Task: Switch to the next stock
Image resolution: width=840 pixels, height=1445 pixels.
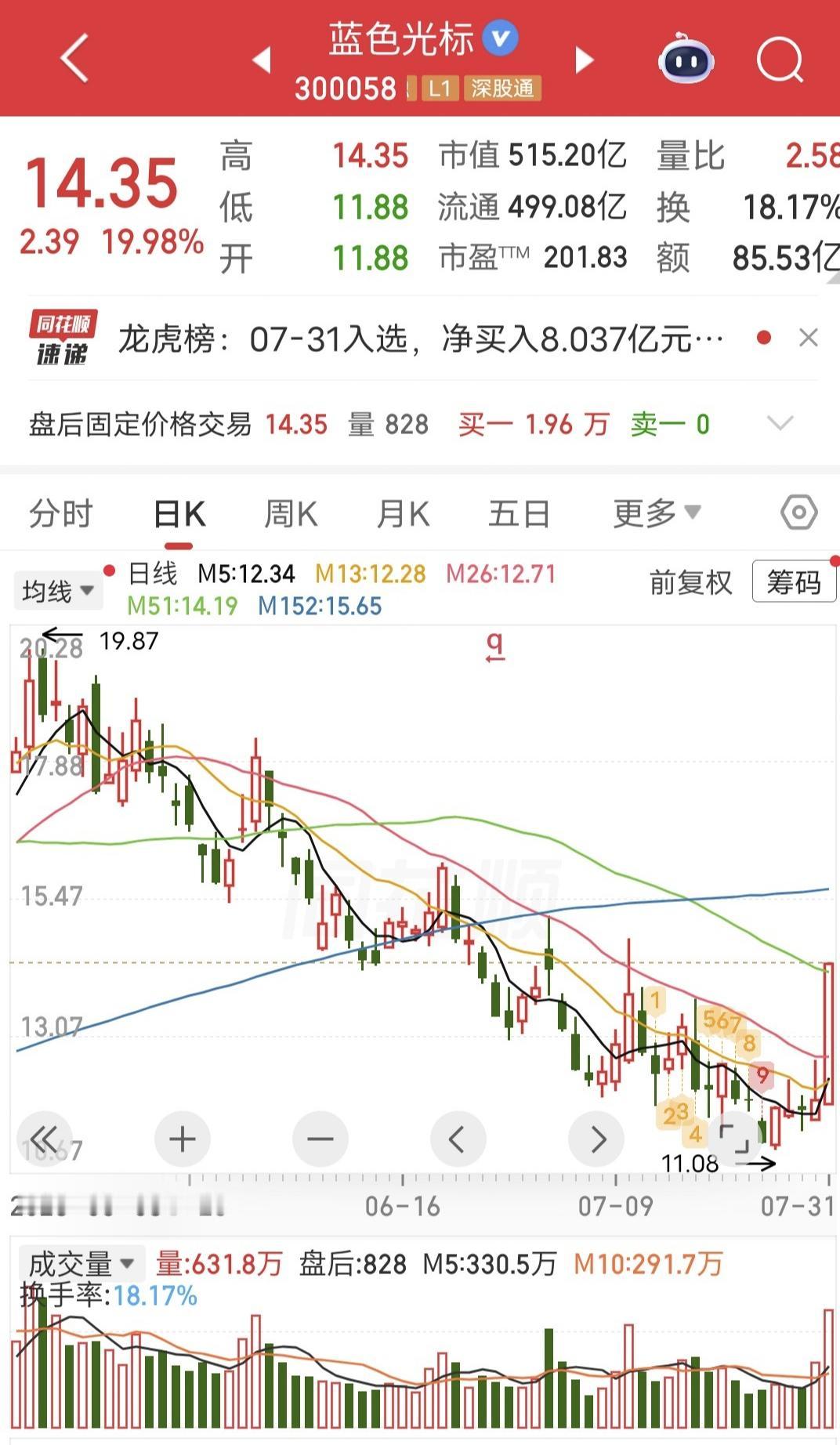Action: coord(584,60)
